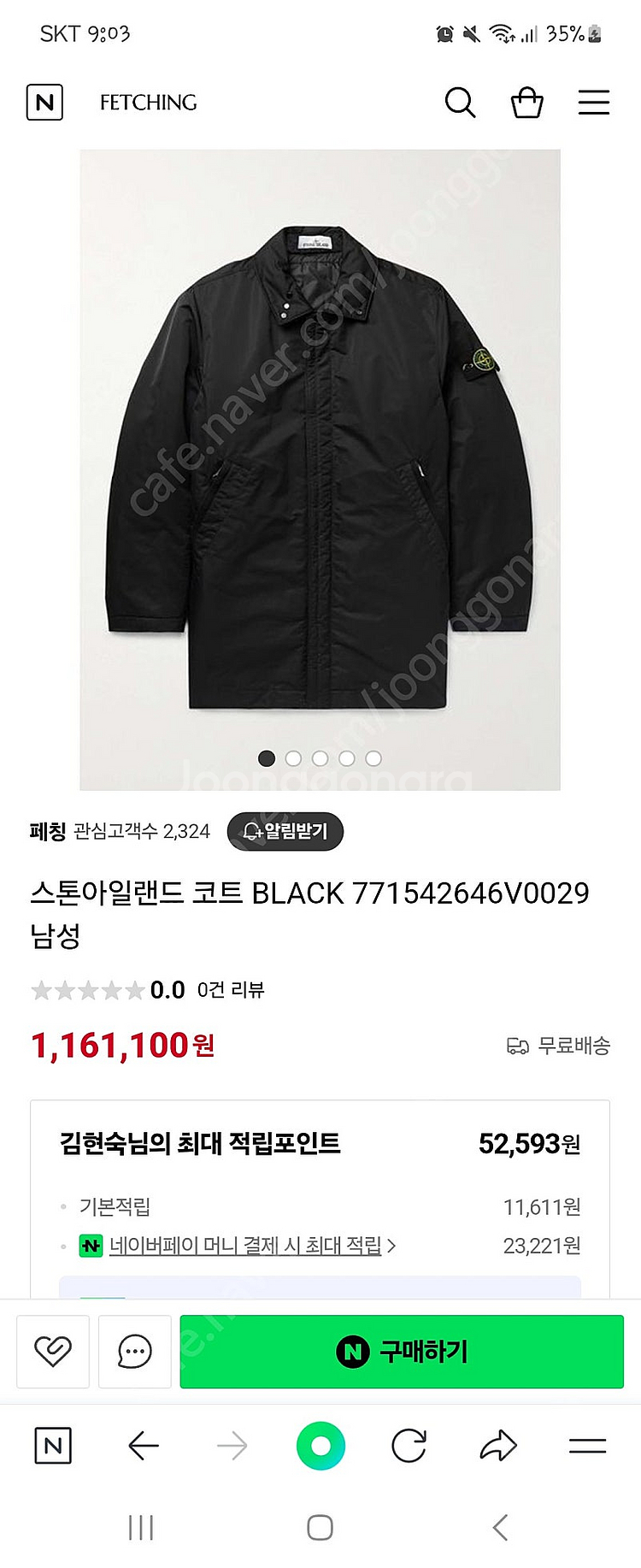Jump to the second product image dot
Image resolution: width=641 pixels, height=1568 pixels.
click(293, 758)
